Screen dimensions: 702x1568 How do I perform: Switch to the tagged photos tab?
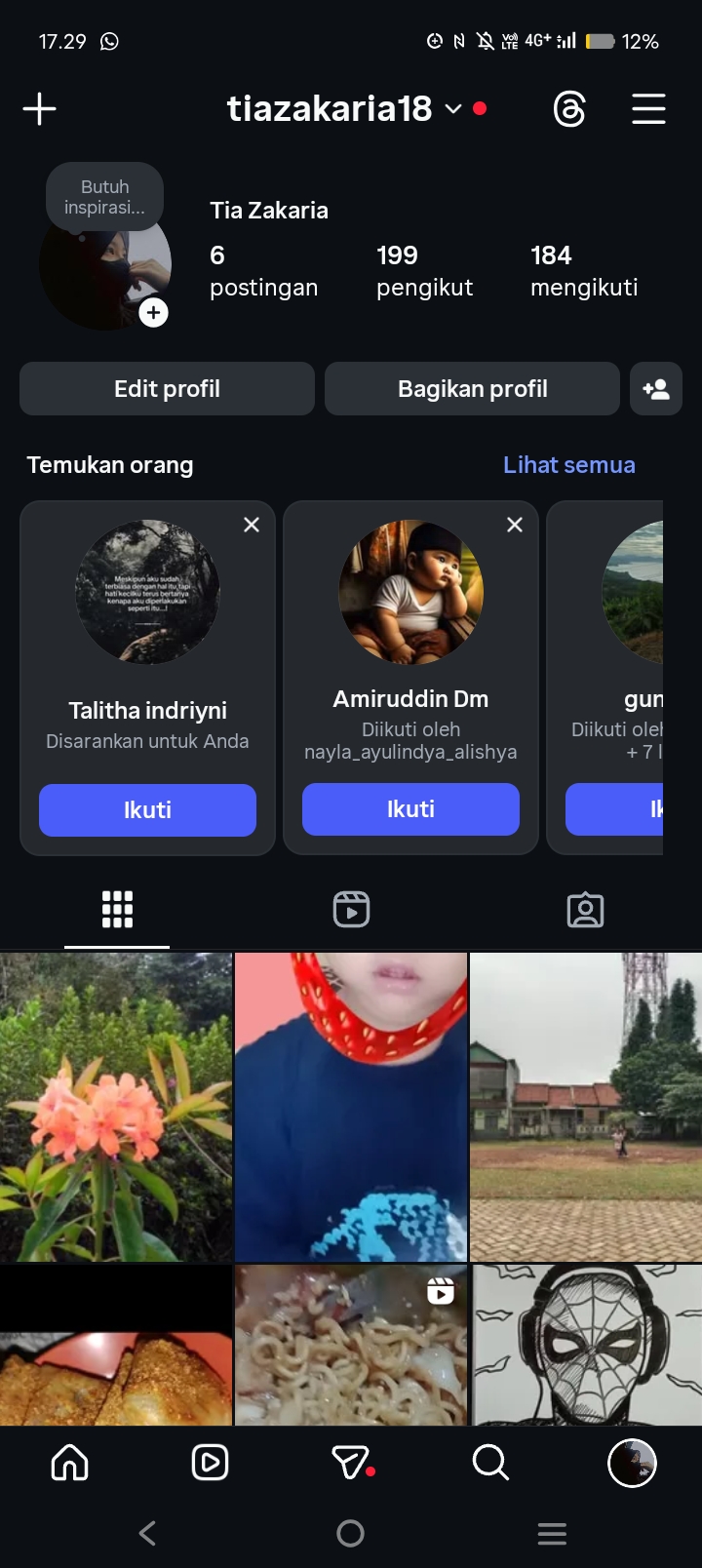(585, 909)
